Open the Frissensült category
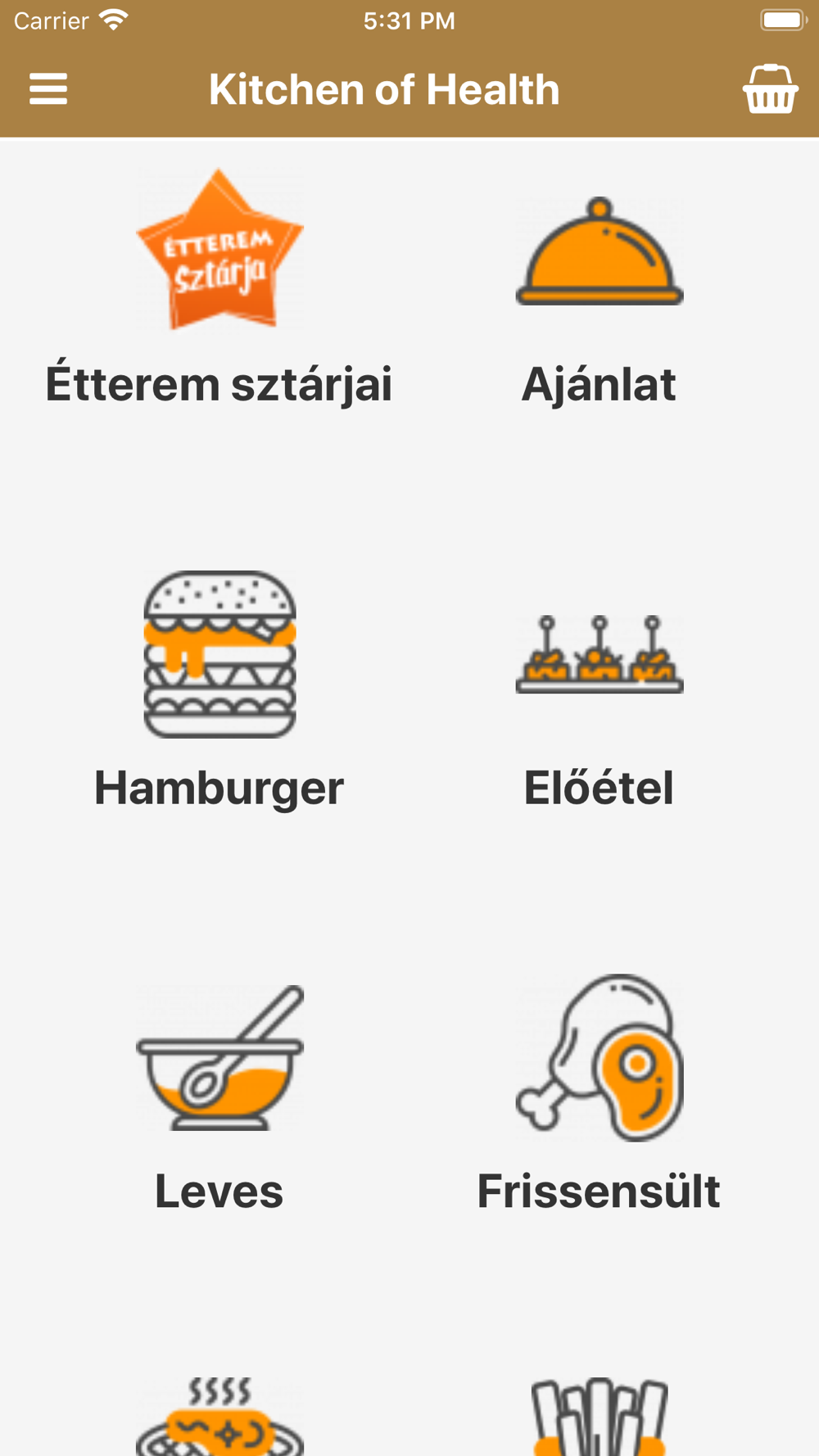819x1456 pixels. (600, 1093)
